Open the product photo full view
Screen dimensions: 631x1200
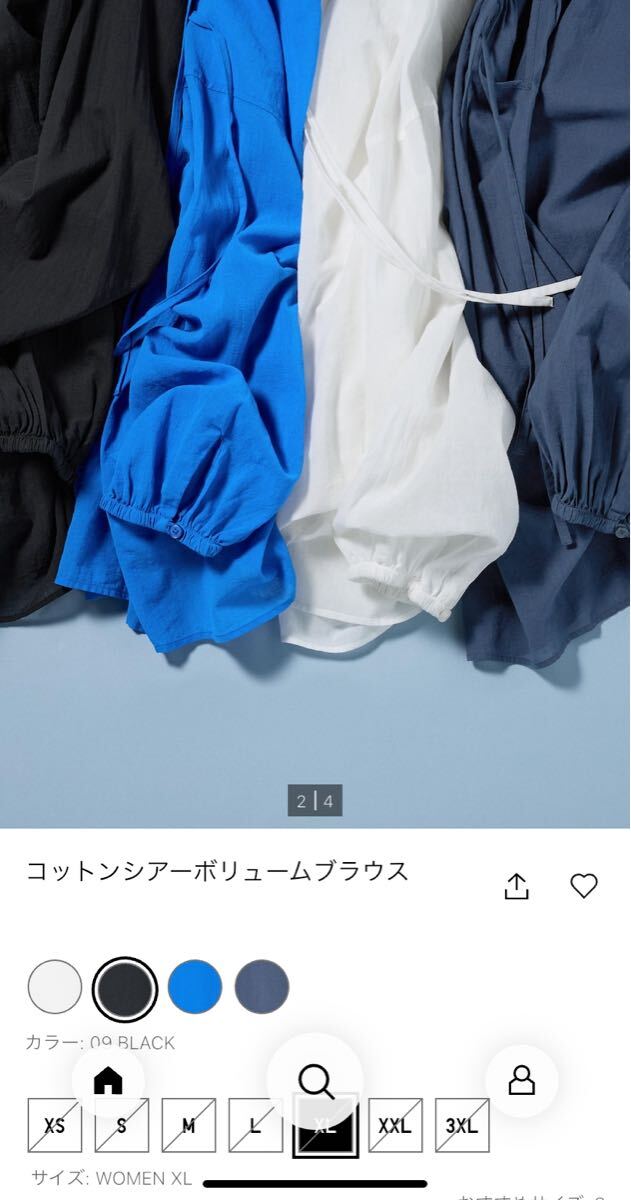(x=315, y=400)
